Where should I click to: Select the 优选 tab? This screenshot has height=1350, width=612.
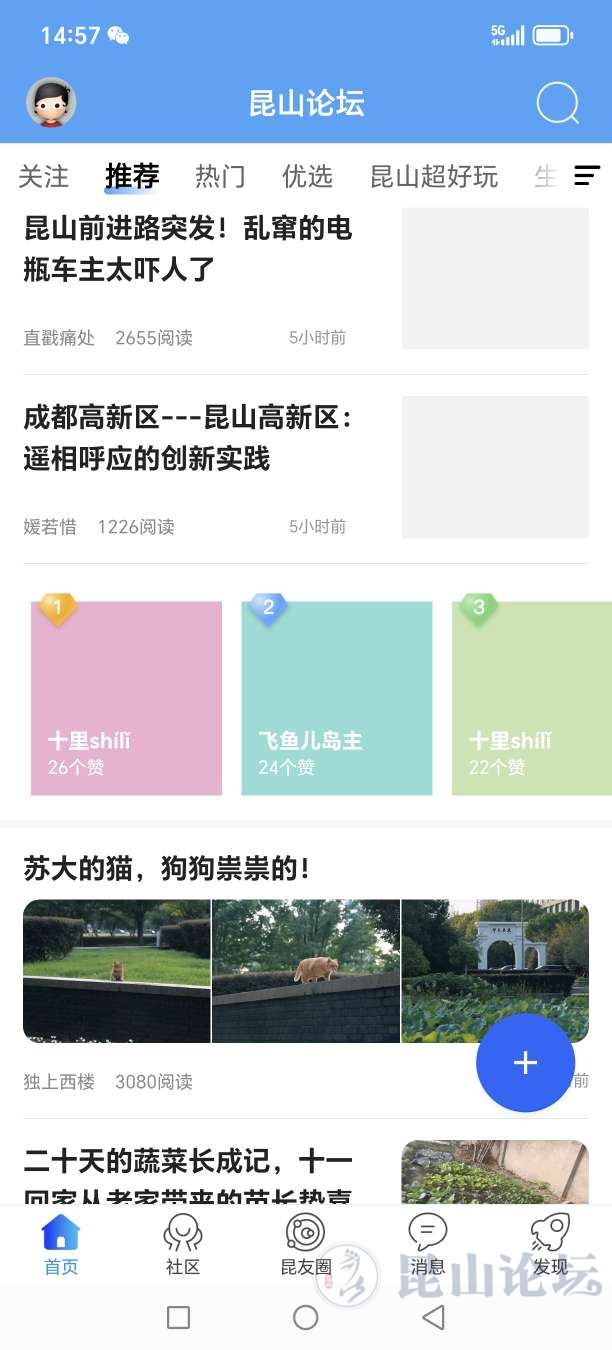[x=307, y=177]
